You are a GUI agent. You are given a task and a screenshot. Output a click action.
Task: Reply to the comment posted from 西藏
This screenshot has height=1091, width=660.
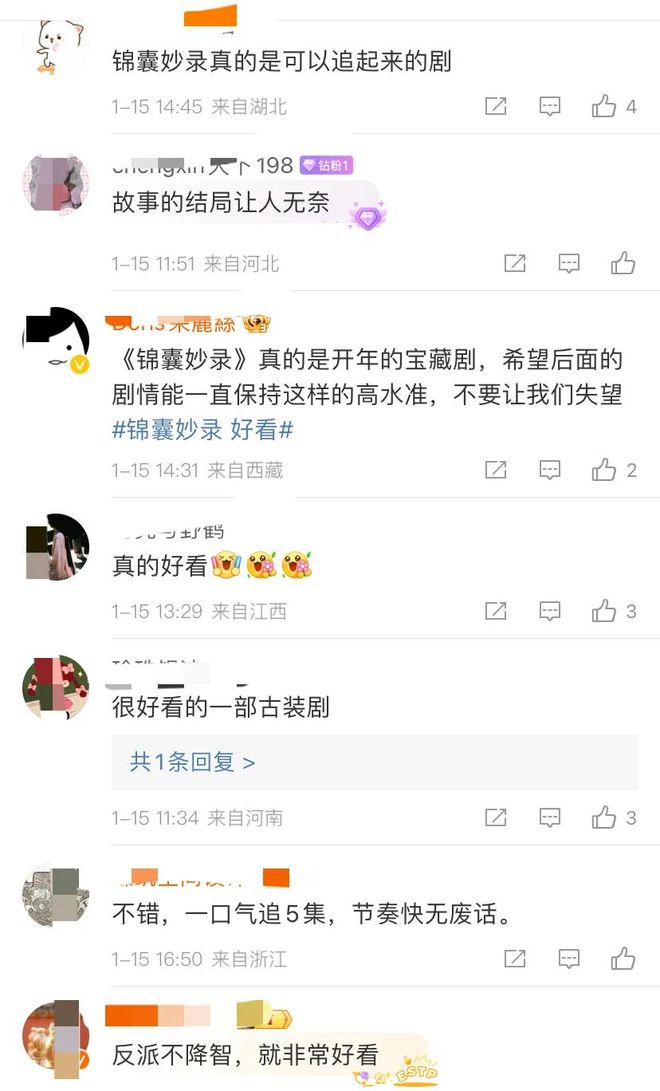click(x=550, y=469)
